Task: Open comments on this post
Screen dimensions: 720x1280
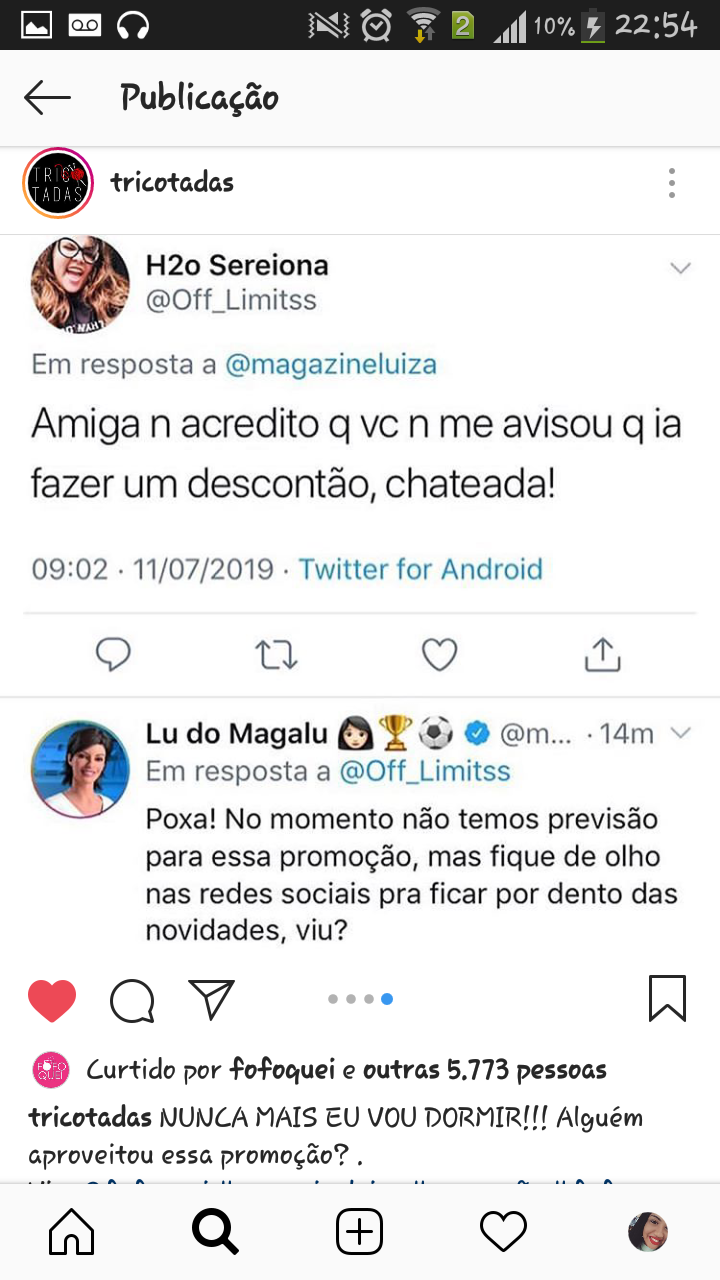Action: pyautogui.click(x=132, y=1000)
